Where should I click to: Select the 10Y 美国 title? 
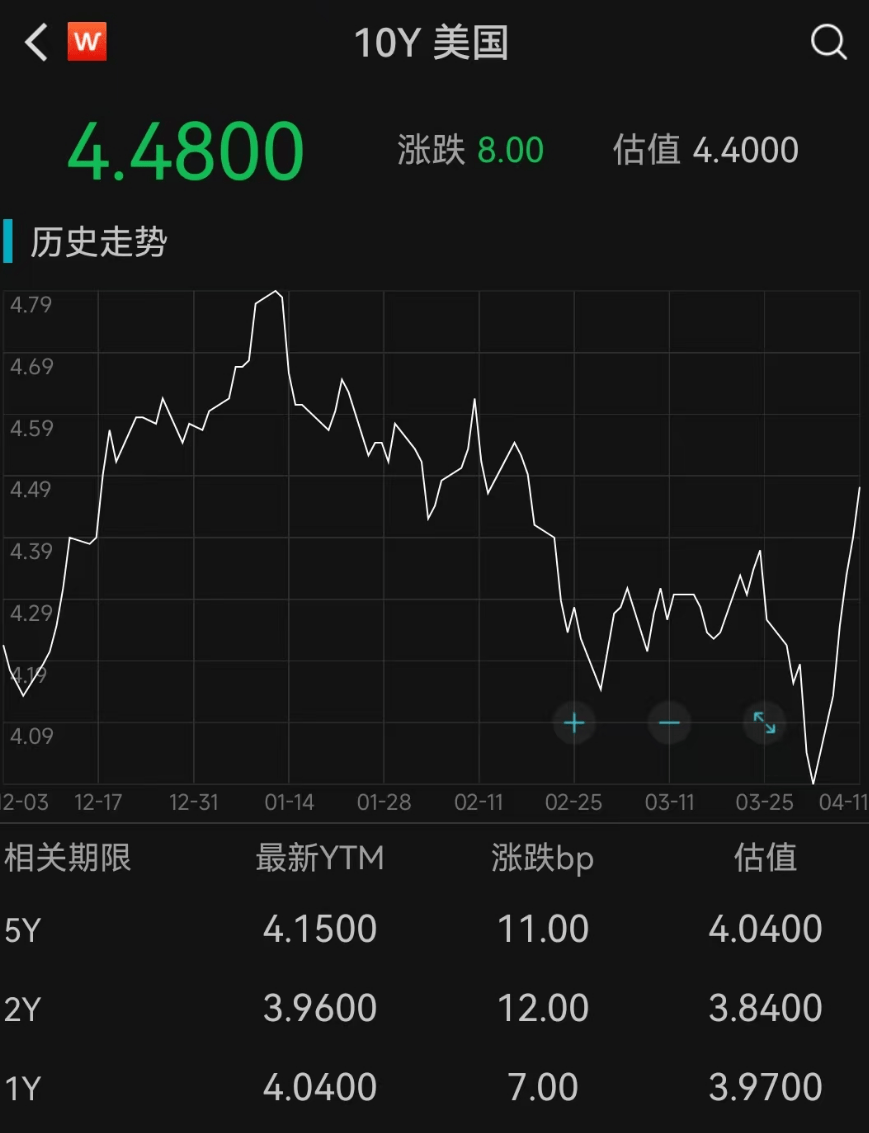(434, 42)
